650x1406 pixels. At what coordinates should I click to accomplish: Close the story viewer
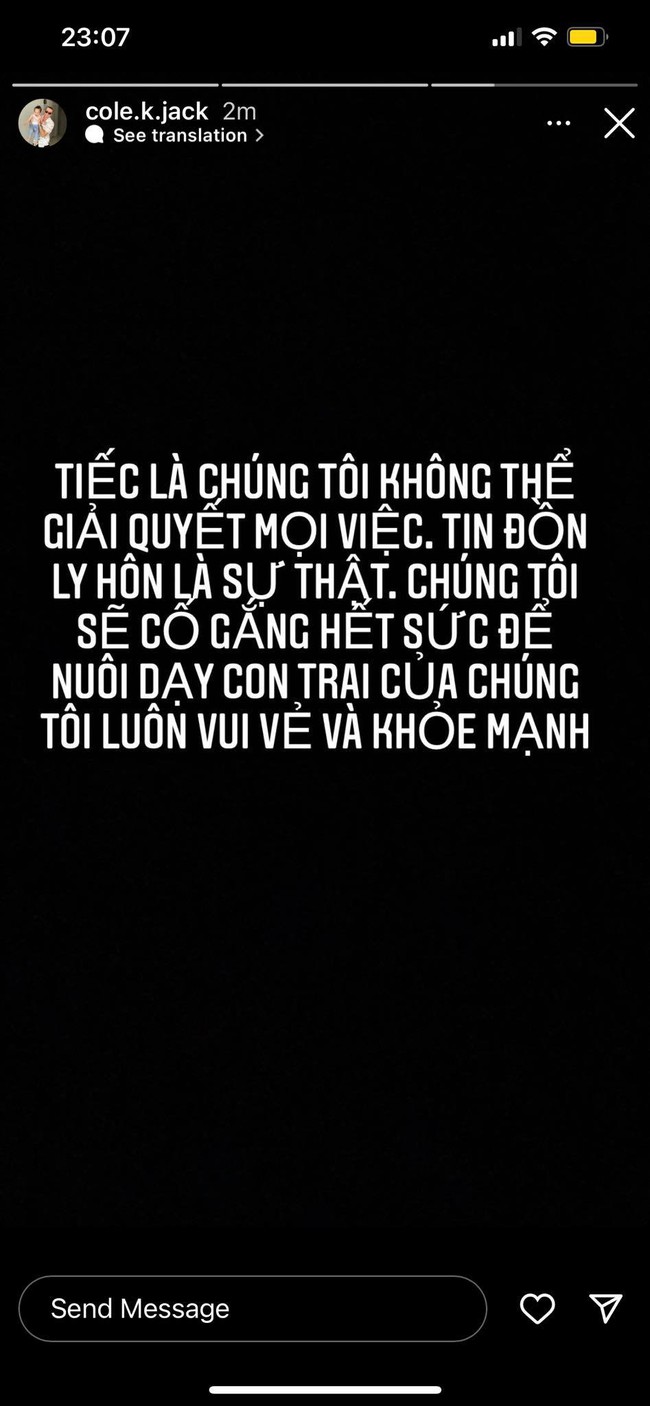tap(619, 124)
